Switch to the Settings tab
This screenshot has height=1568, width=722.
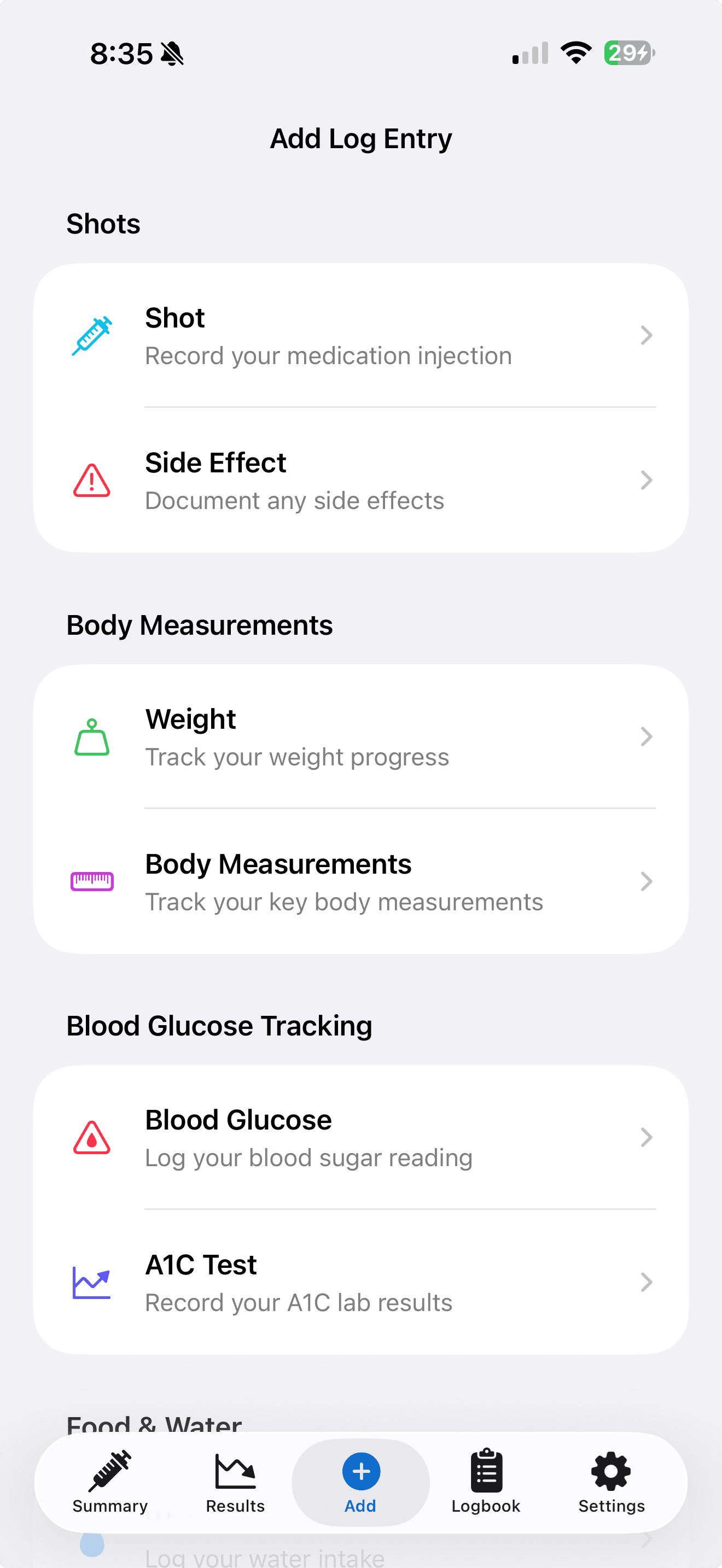[x=611, y=1482]
